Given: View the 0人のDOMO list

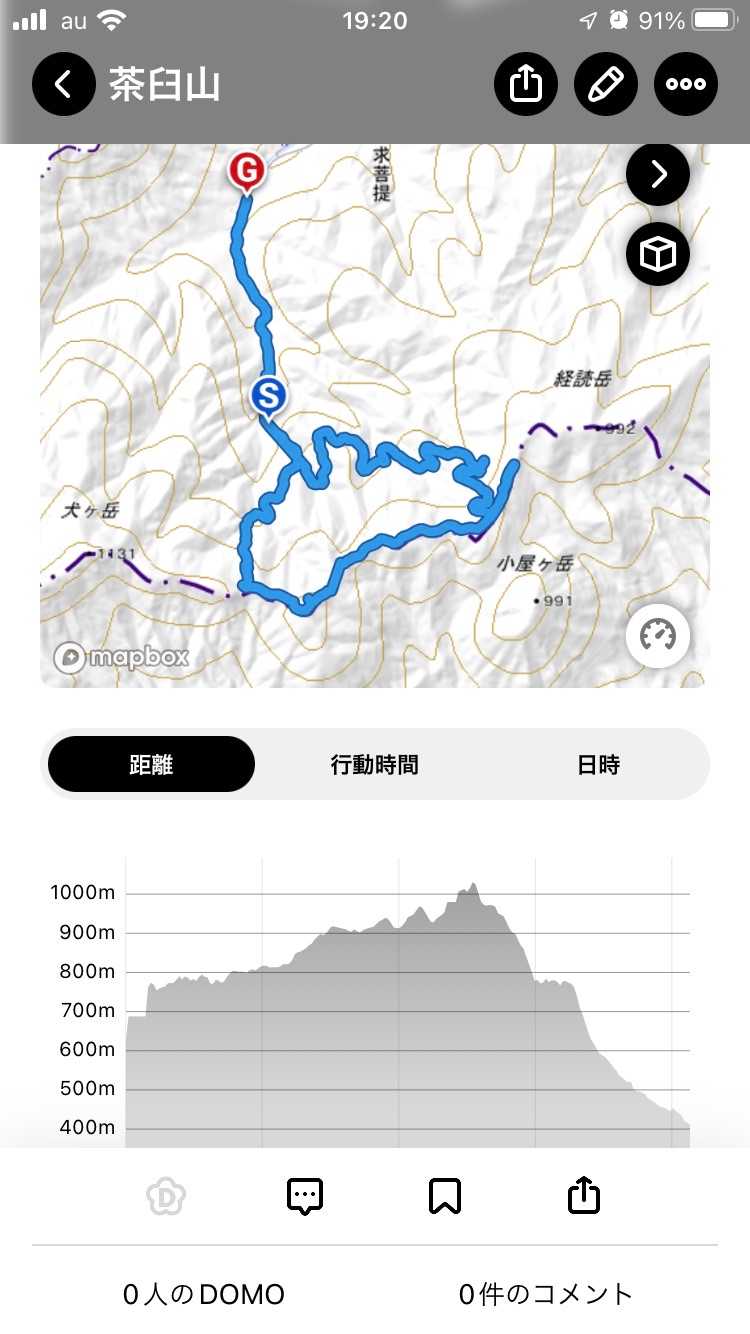Looking at the screenshot, I should click(x=204, y=1294).
